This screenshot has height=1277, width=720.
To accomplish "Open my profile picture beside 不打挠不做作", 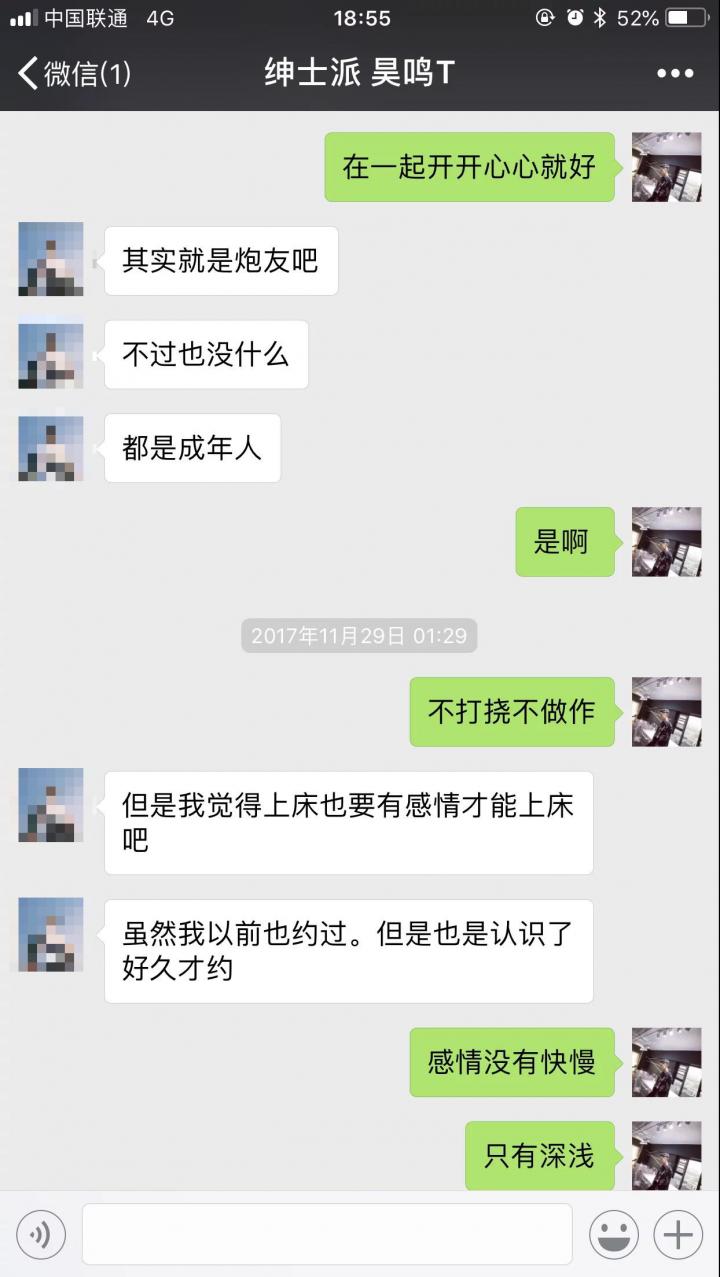I will tap(666, 711).
